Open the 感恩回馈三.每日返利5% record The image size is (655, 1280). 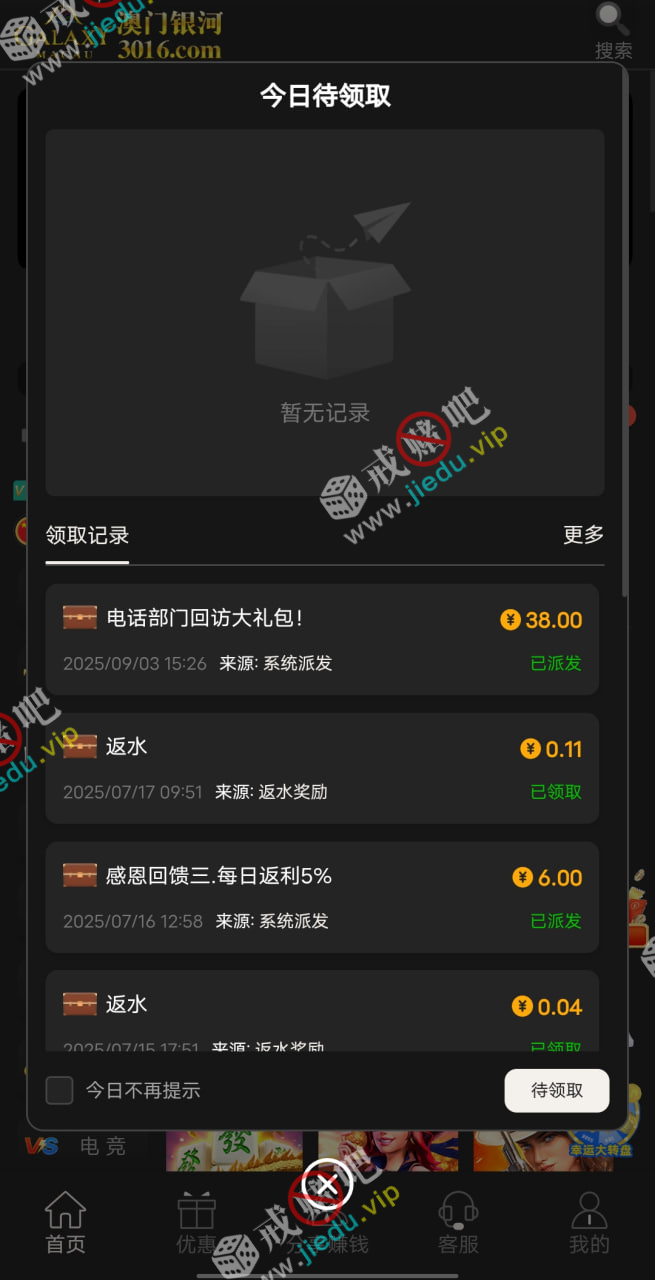[322, 897]
